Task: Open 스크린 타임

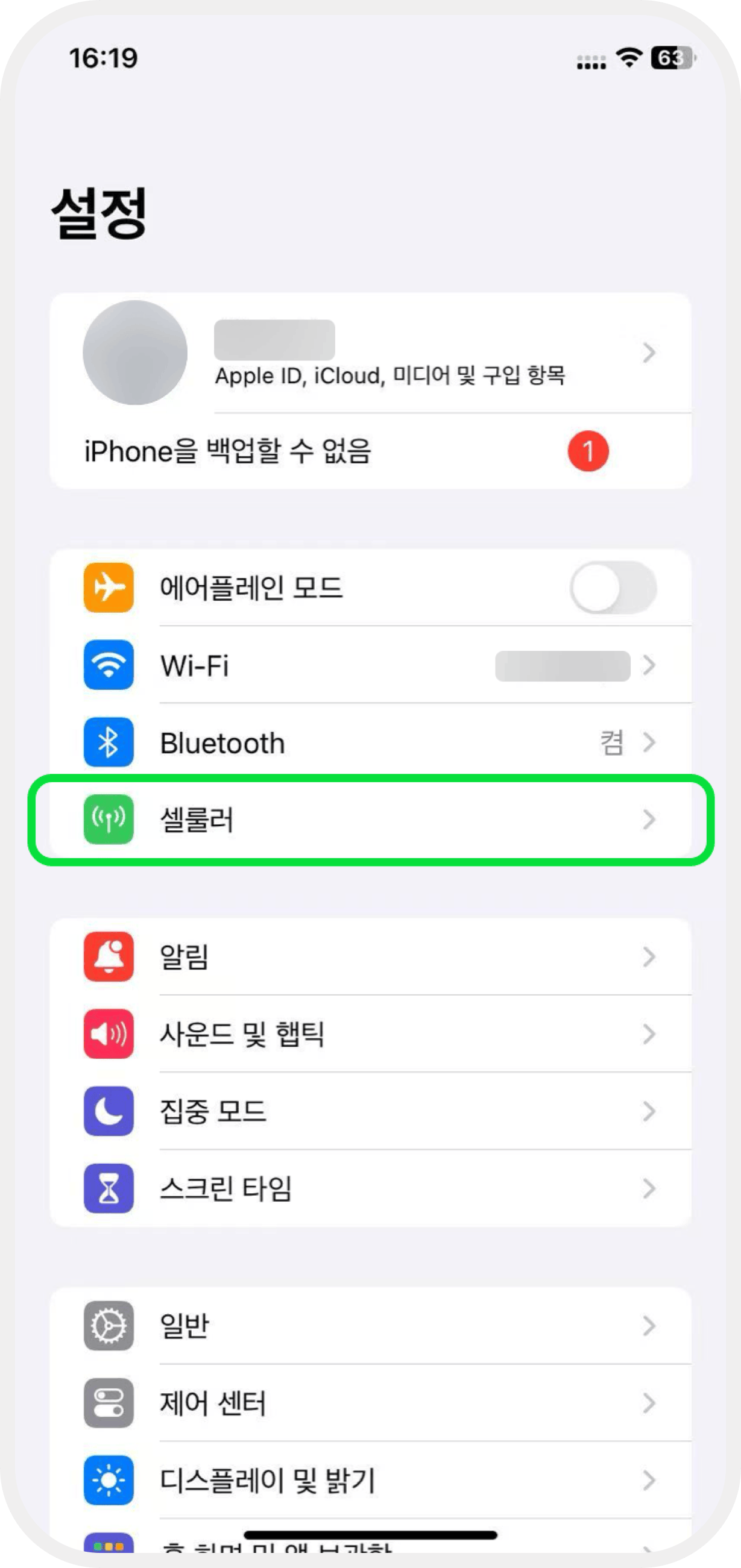Action: [x=370, y=1188]
